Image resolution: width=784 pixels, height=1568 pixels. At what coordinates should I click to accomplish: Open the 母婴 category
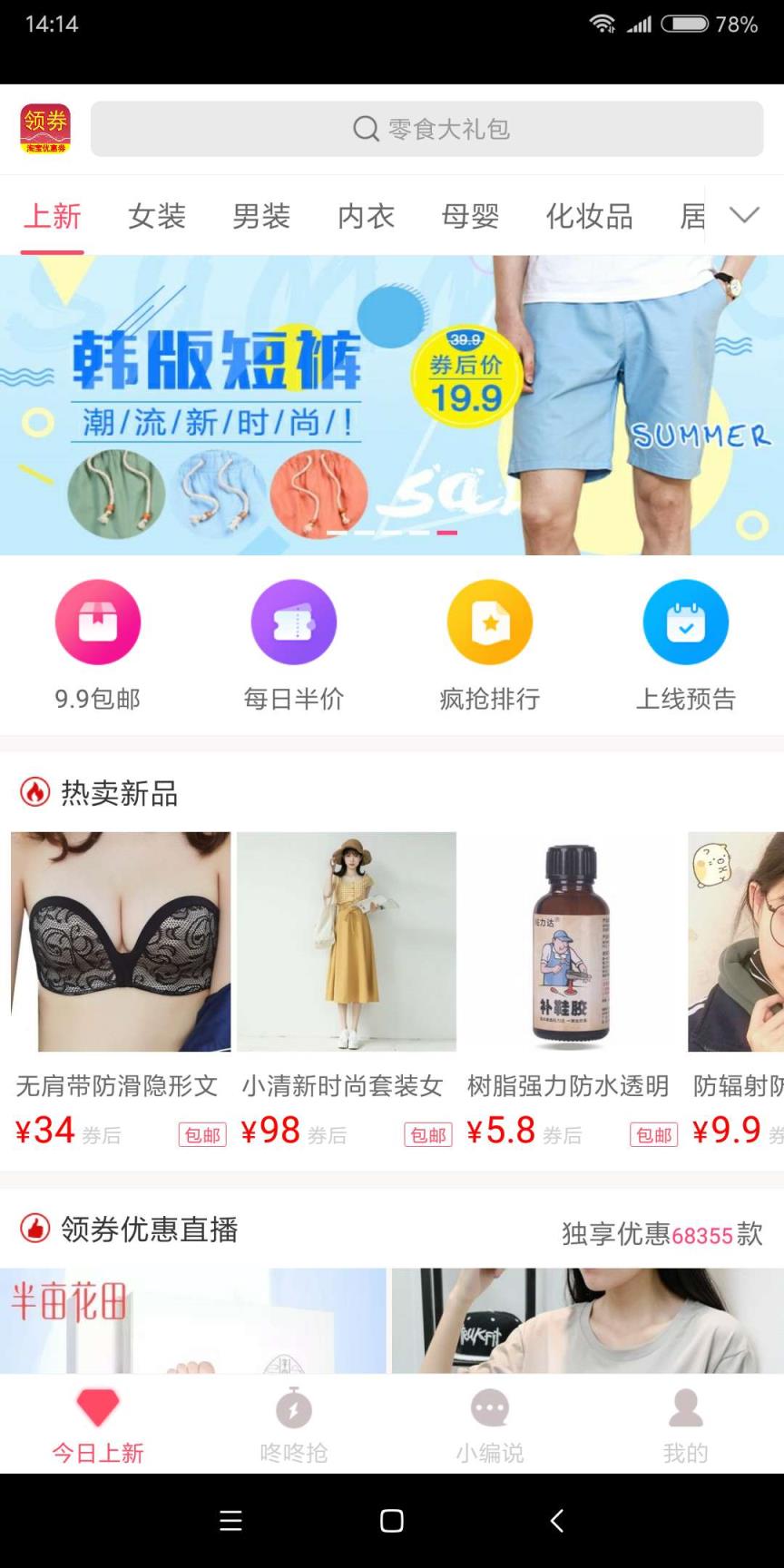click(x=469, y=216)
